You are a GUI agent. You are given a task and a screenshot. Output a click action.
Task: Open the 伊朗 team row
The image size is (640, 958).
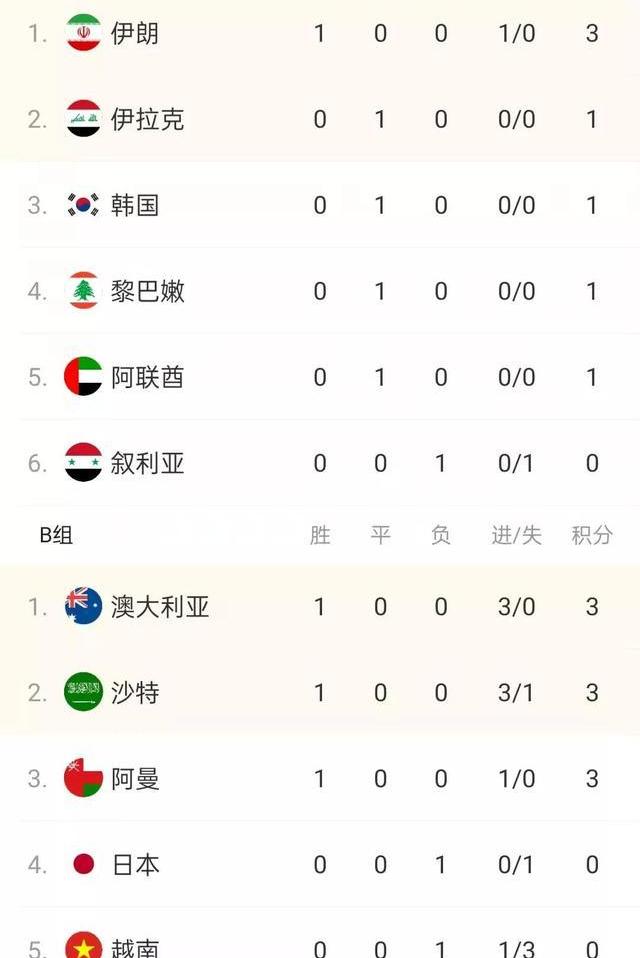135,34
